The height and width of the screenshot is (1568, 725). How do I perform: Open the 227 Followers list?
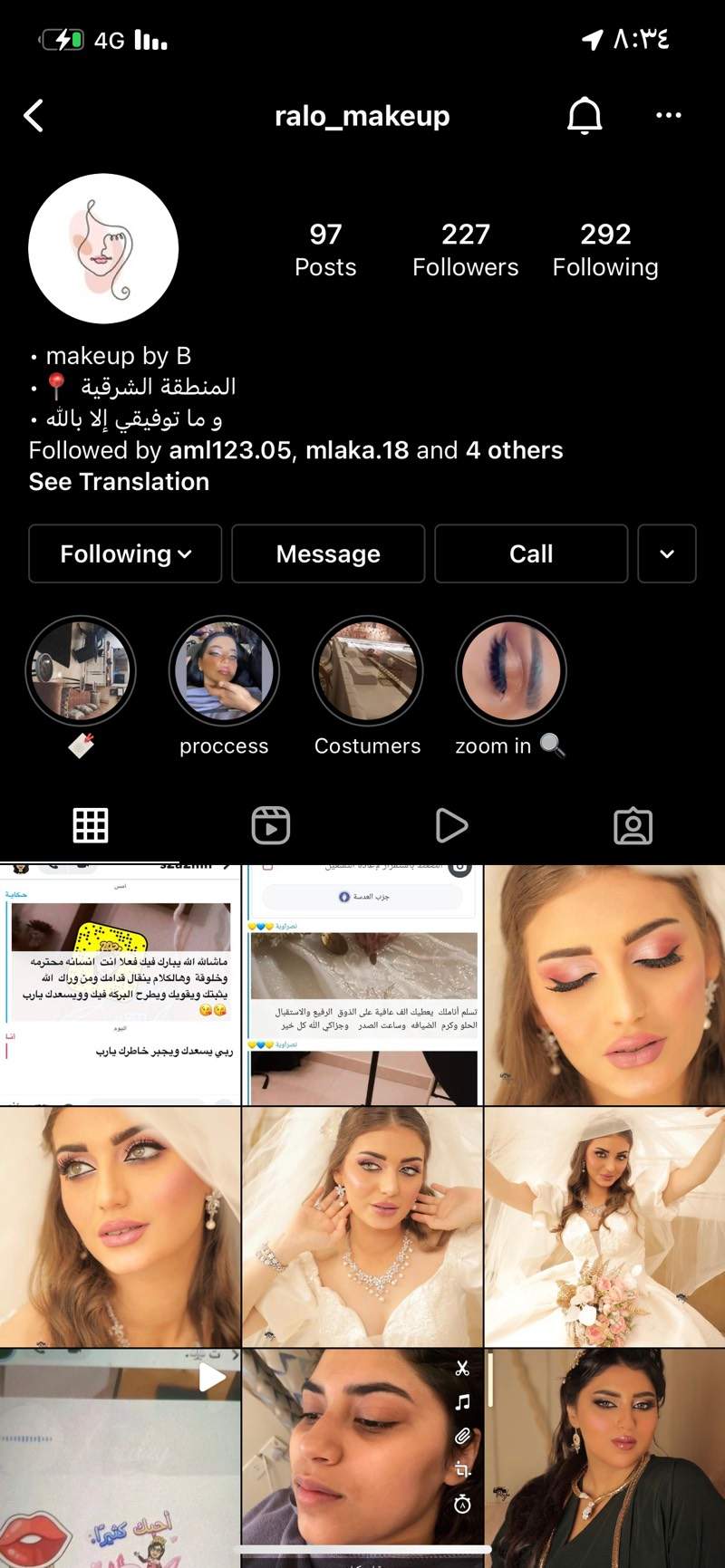point(465,250)
